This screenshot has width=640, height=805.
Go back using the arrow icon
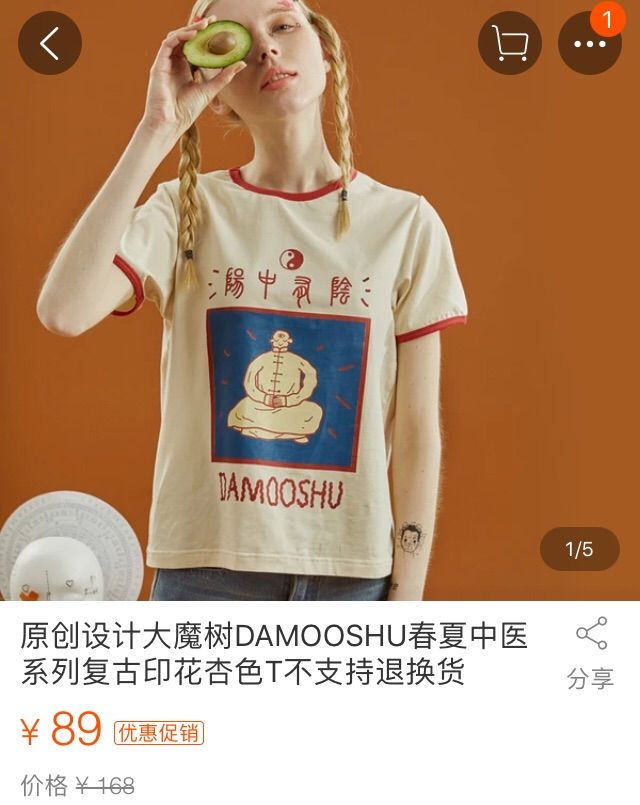pyautogui.click(x=49, y=43)
